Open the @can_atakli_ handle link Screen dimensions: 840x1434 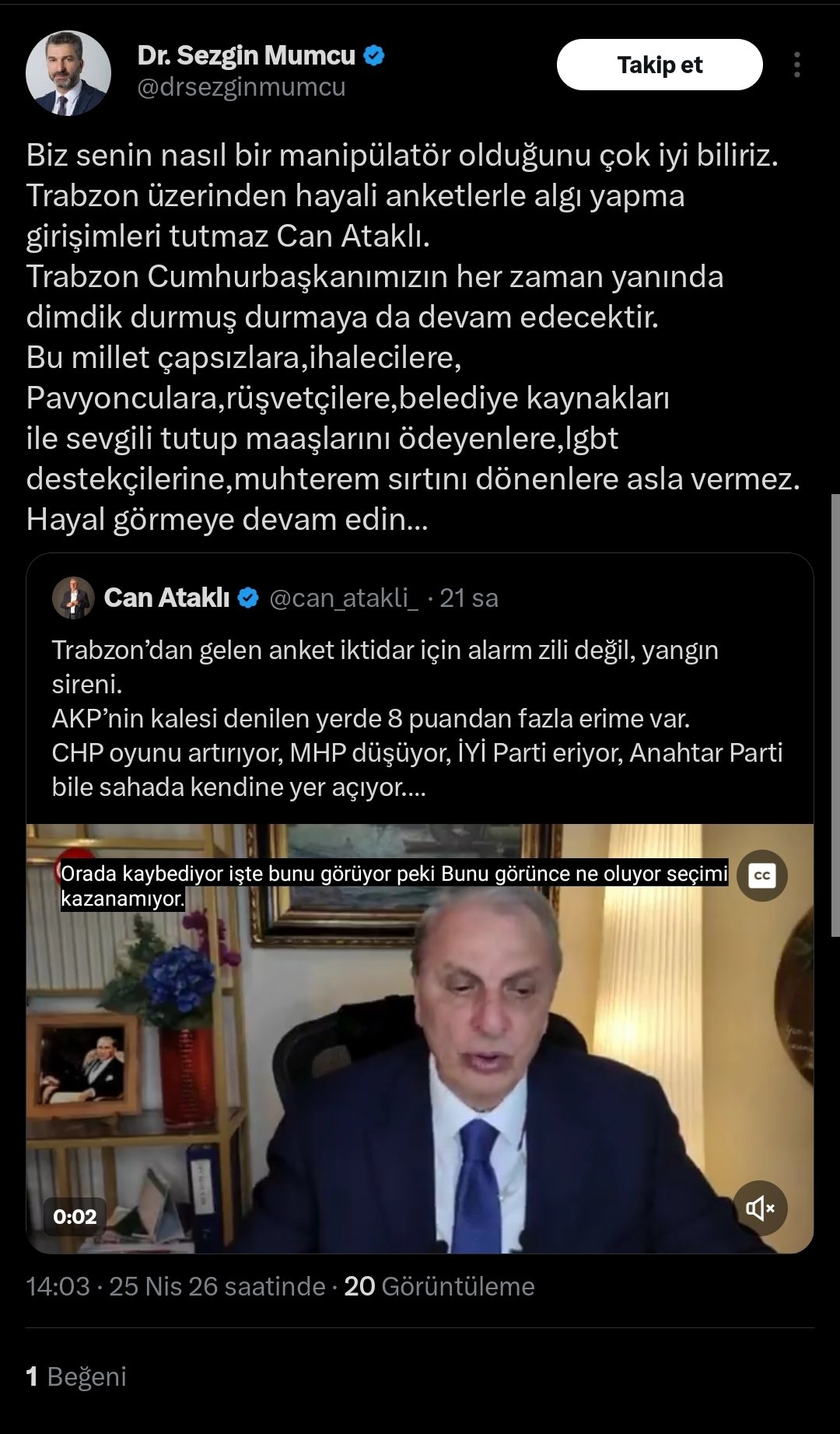pos(341,598)
